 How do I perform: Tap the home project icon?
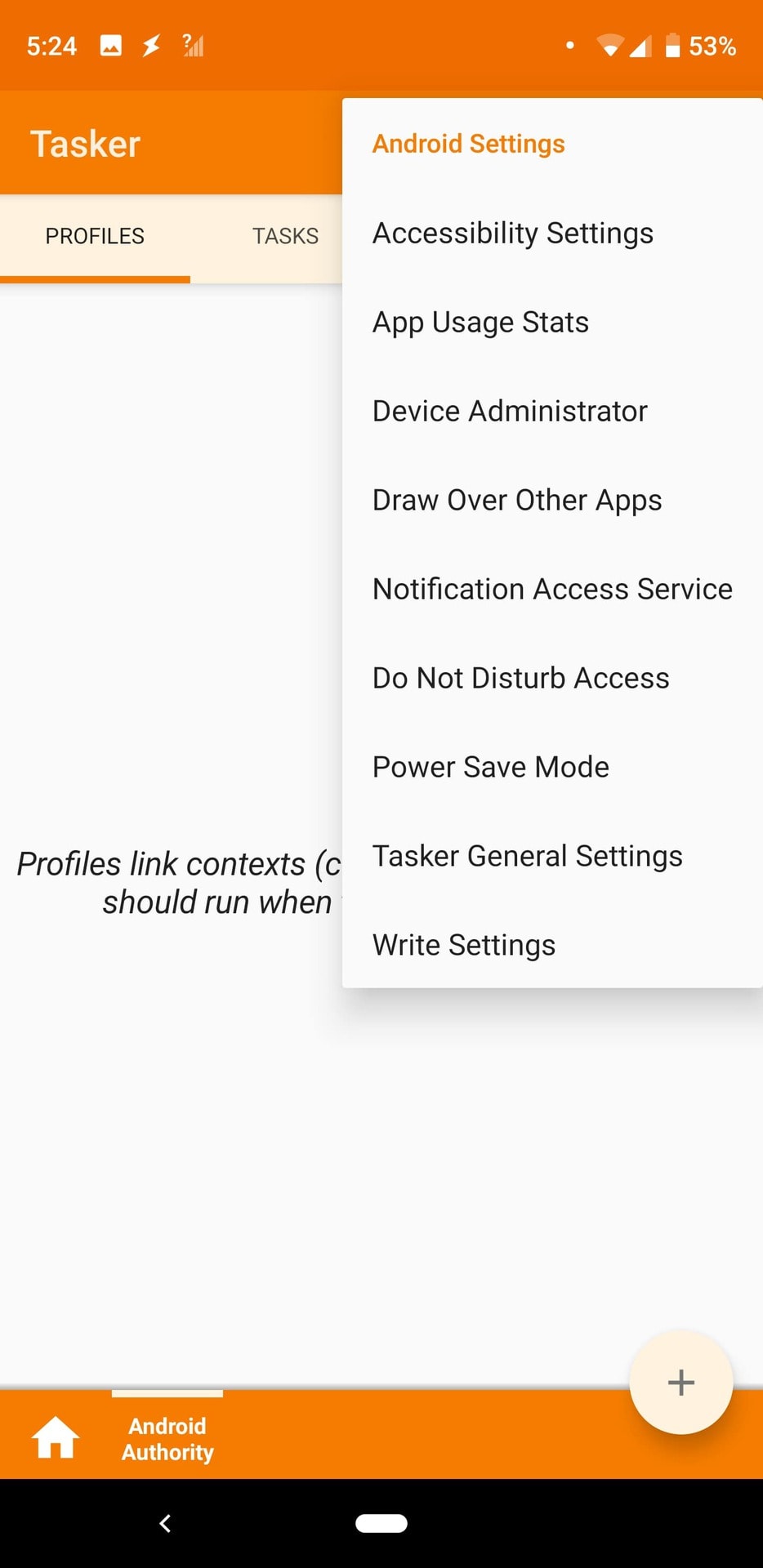(x=56, y=1437)
